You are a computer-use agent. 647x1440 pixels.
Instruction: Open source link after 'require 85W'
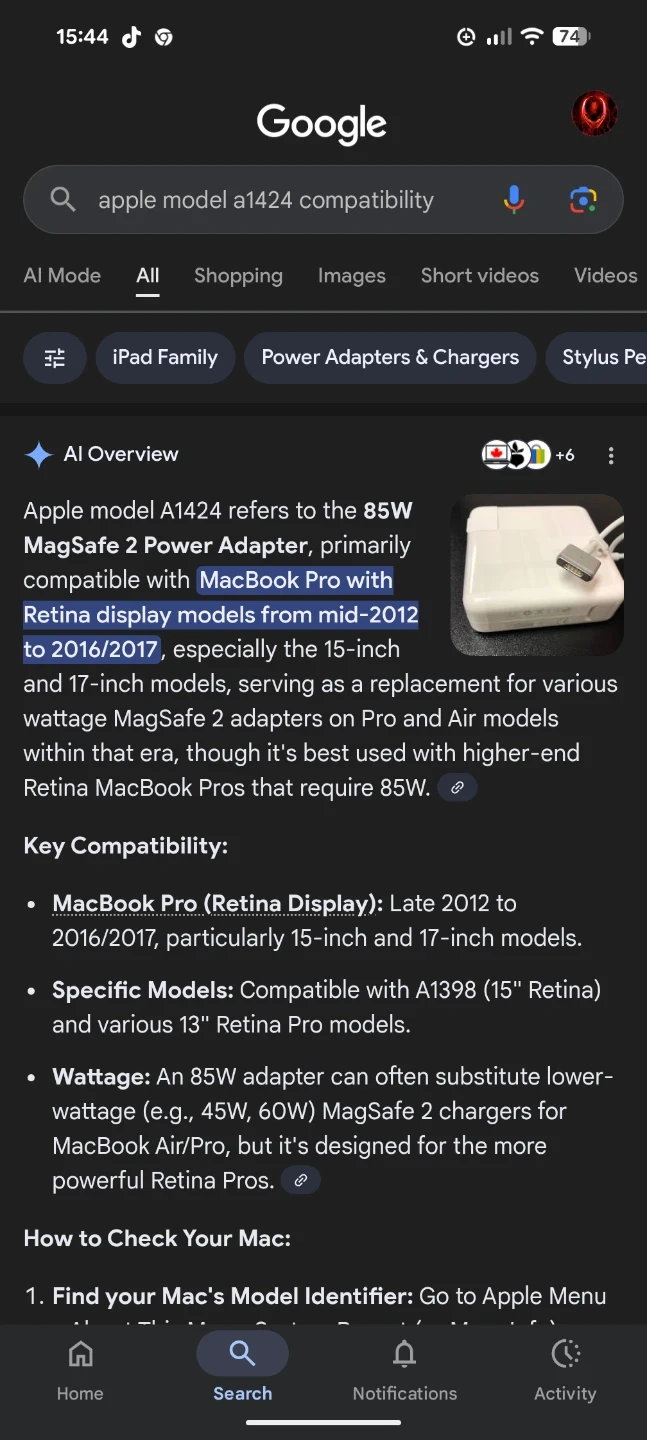coord(457,788)
